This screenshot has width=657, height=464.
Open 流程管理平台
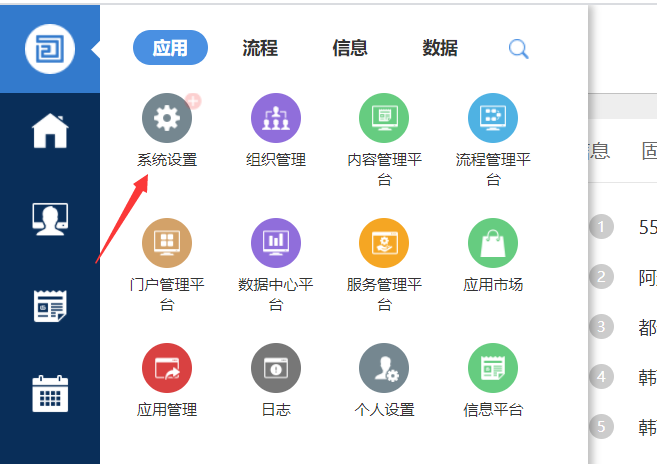(x=493, y=119)
